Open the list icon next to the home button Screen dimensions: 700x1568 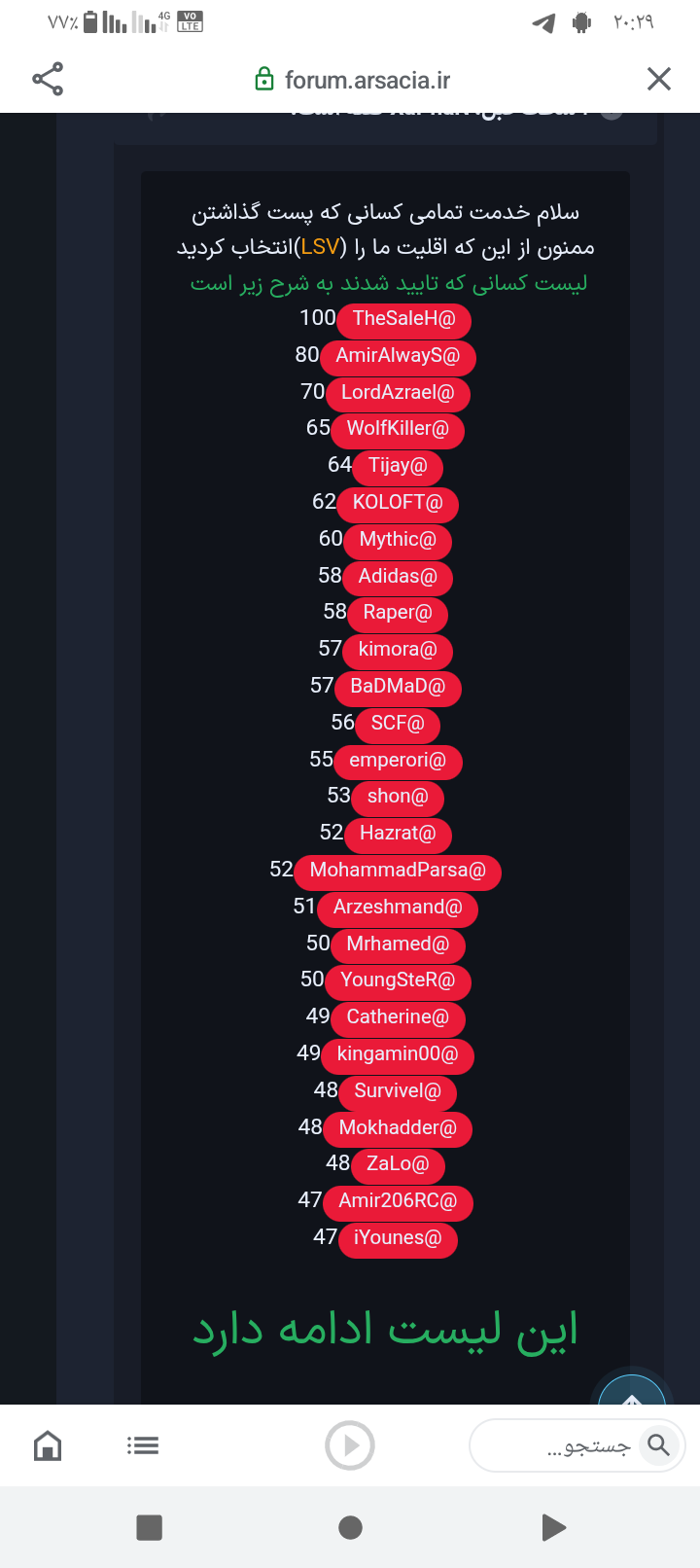143,1445
